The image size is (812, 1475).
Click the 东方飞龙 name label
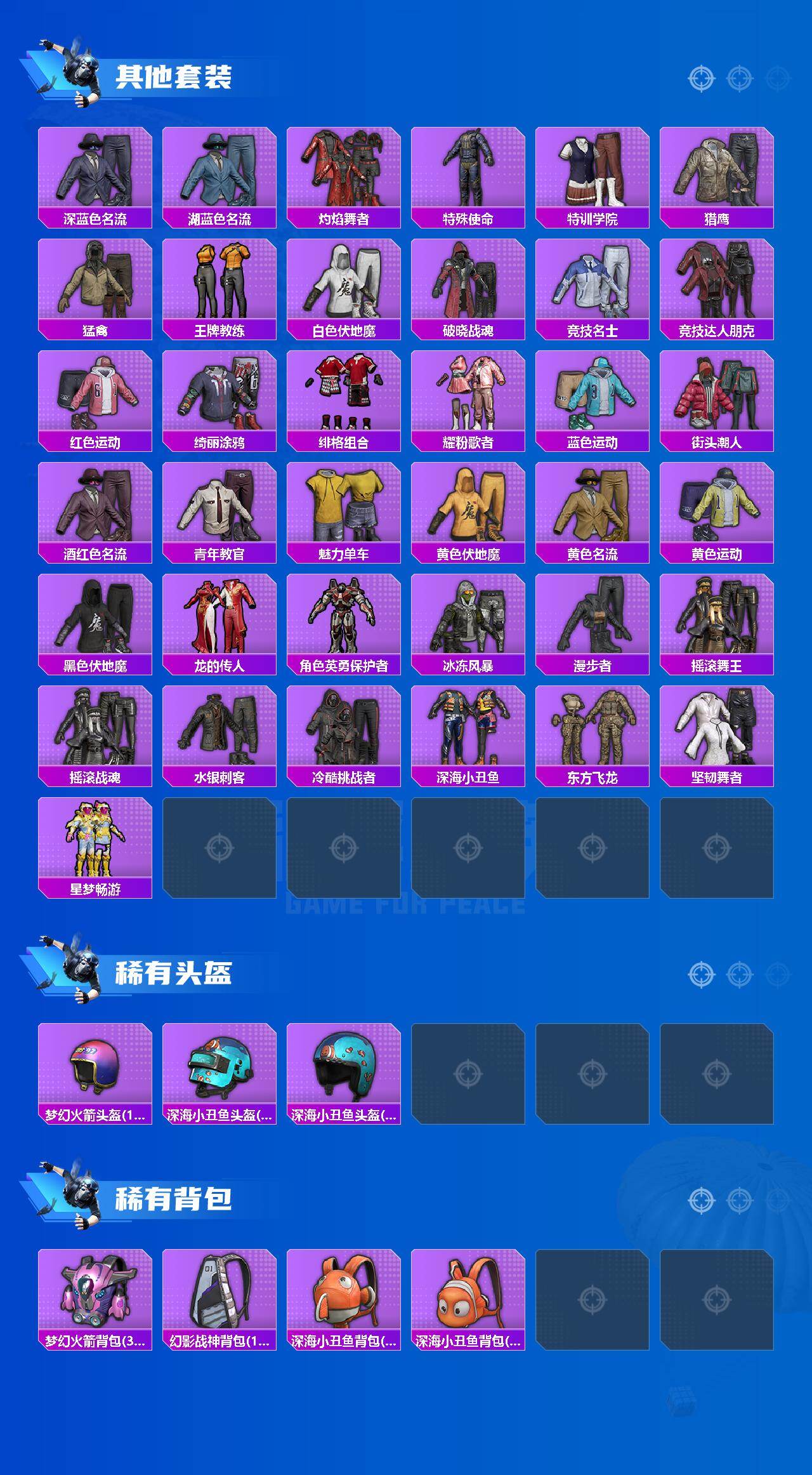(x=592, y=776)
